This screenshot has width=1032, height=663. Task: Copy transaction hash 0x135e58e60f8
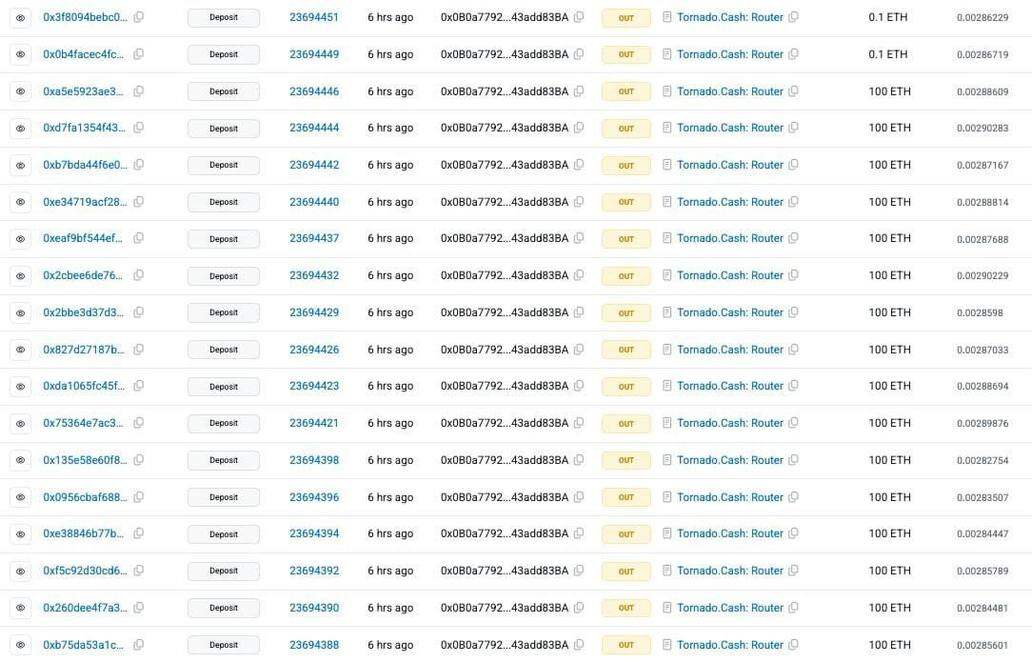point(139,460)
